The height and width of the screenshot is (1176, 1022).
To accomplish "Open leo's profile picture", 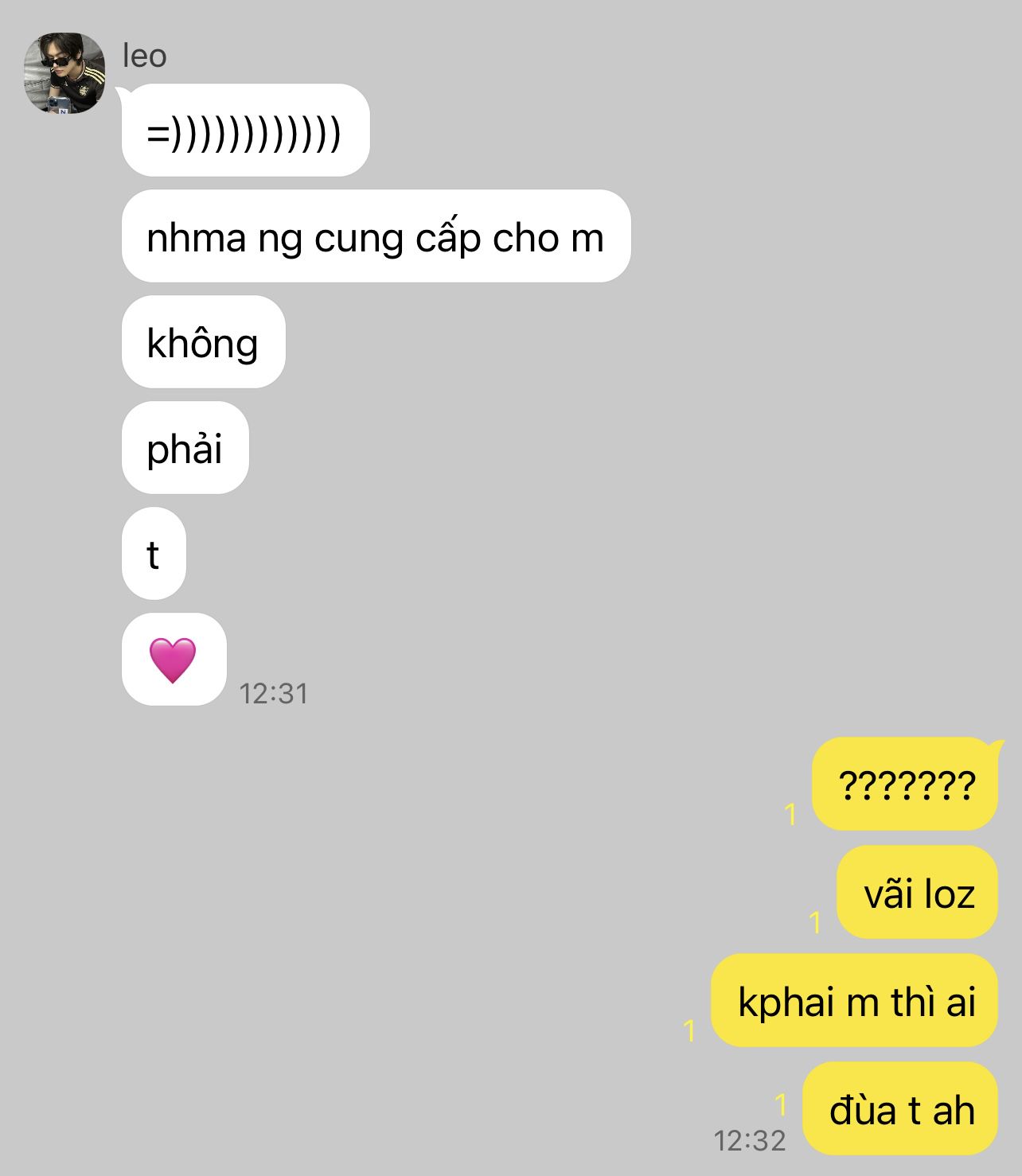I will coord(64,73).
